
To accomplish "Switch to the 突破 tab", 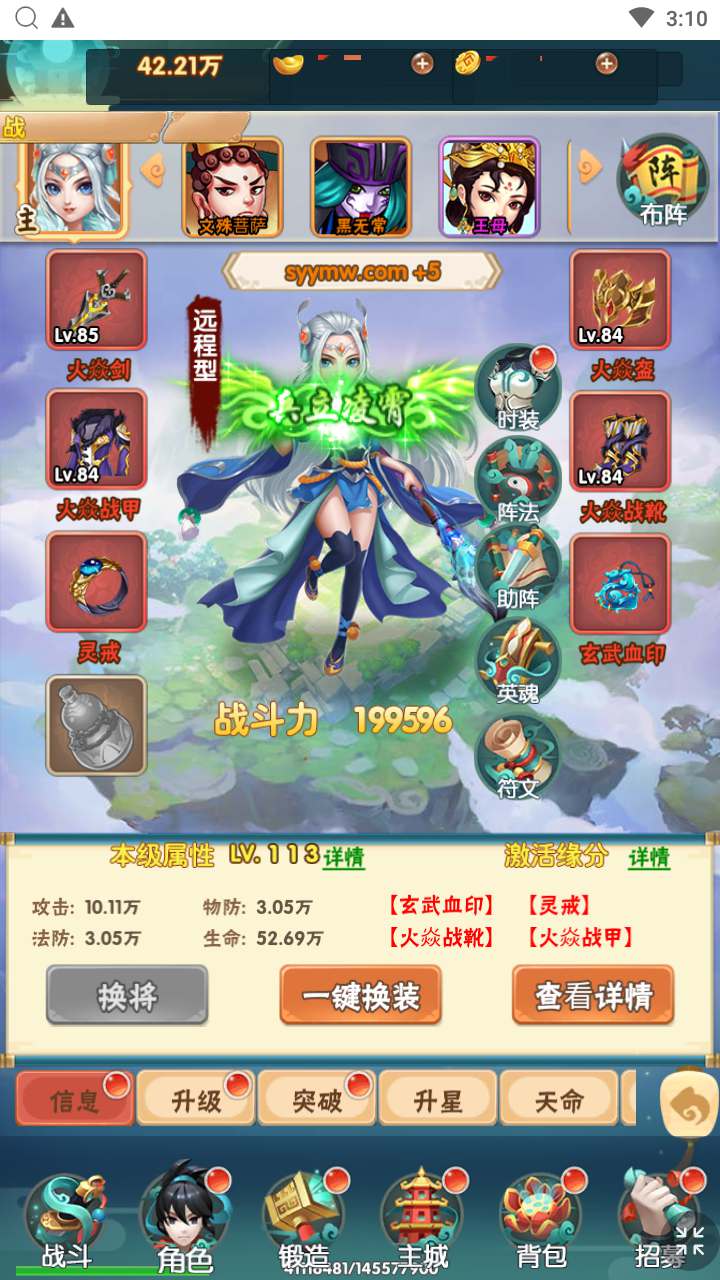I will (317, 1100).
